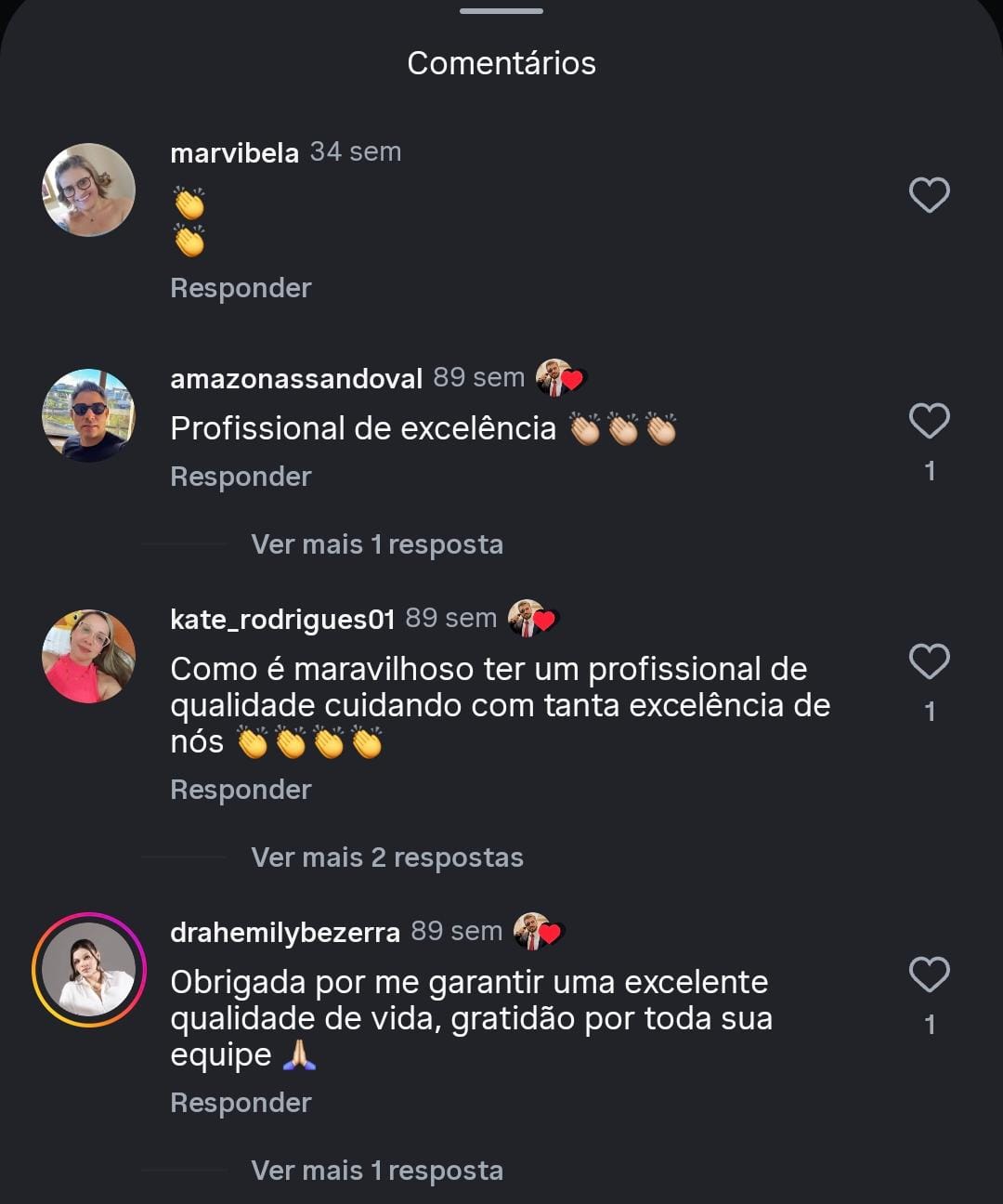Expand "Ver mais 1 resposta" under drahemilybezerra's comment
The width and height of the screenshot is (1003, 1204).
tap(375, 1170)
